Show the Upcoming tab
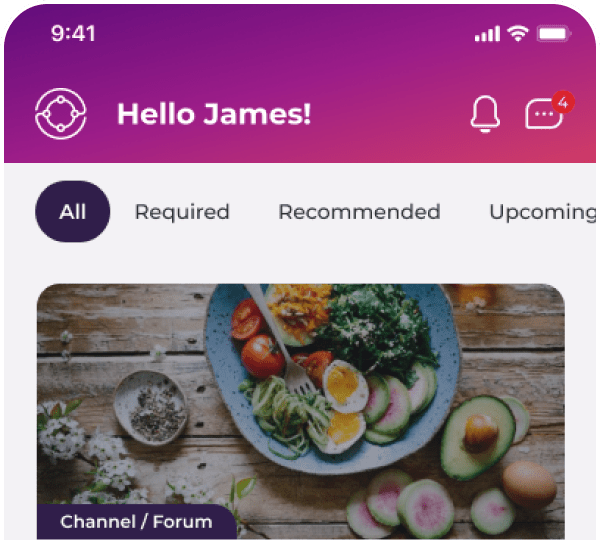Image resolution: width=600 pixels, height=540 pixels. tap(541, 212)
